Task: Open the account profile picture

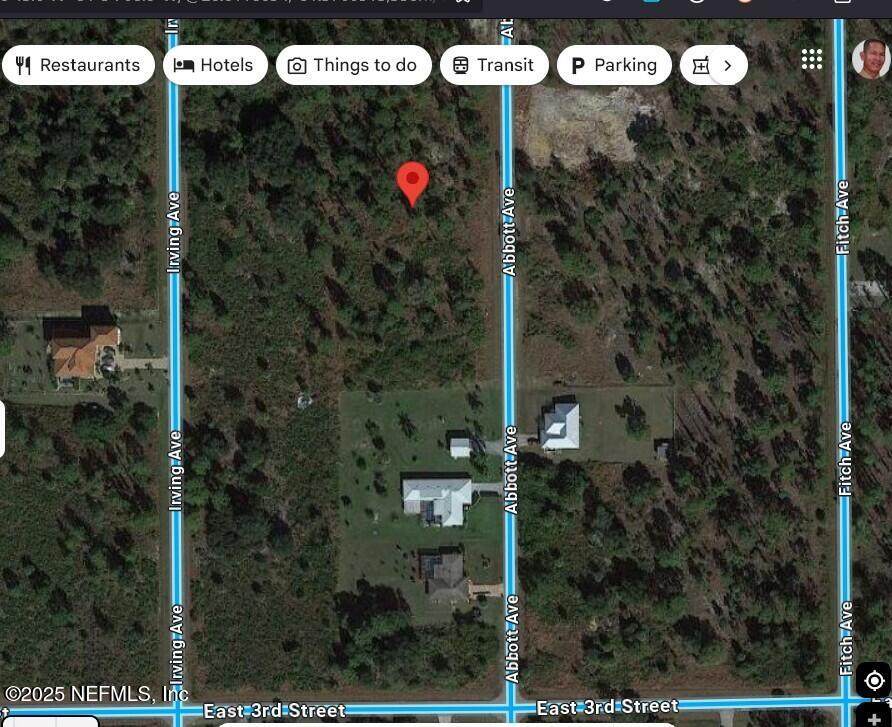Action: pos(871,59)
